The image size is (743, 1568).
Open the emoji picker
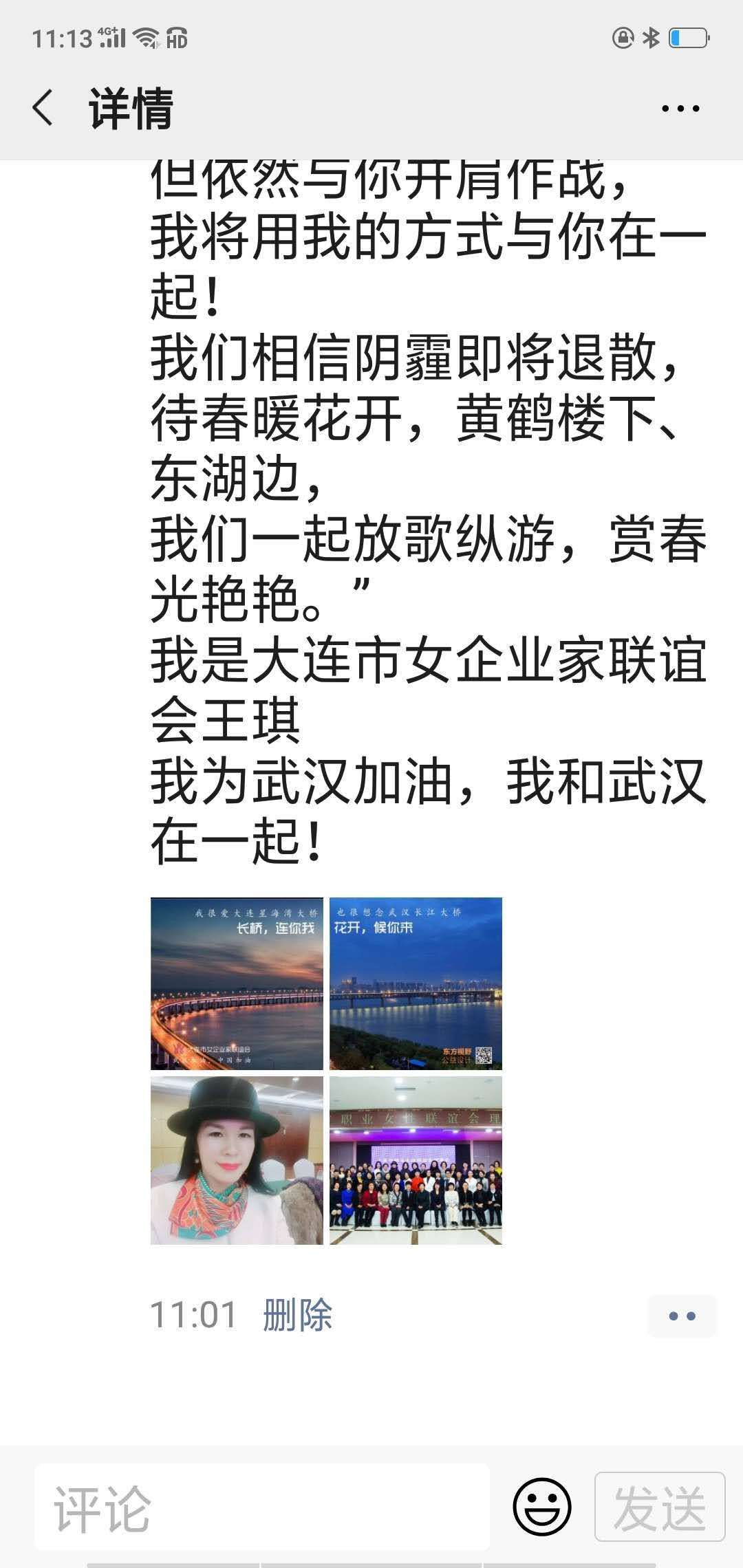click(x=541, y=1507)
